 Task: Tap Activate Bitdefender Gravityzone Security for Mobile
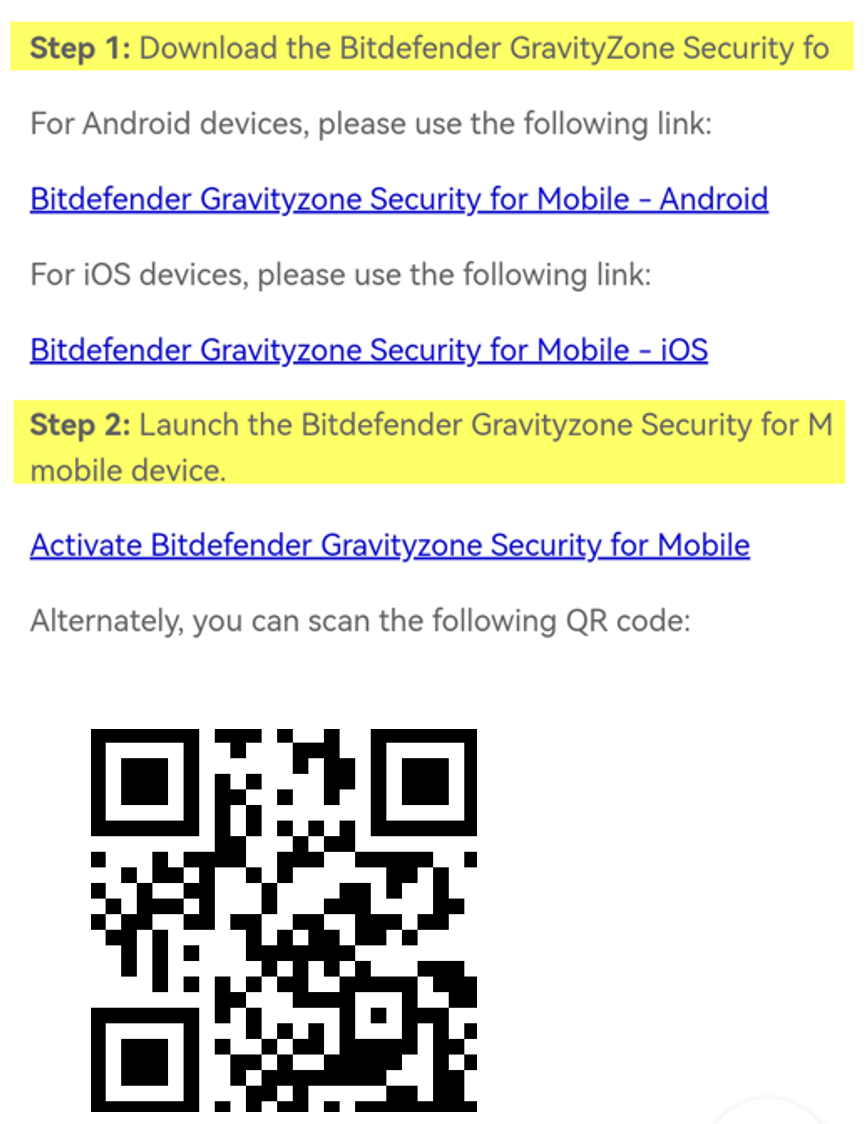(390, 545)
